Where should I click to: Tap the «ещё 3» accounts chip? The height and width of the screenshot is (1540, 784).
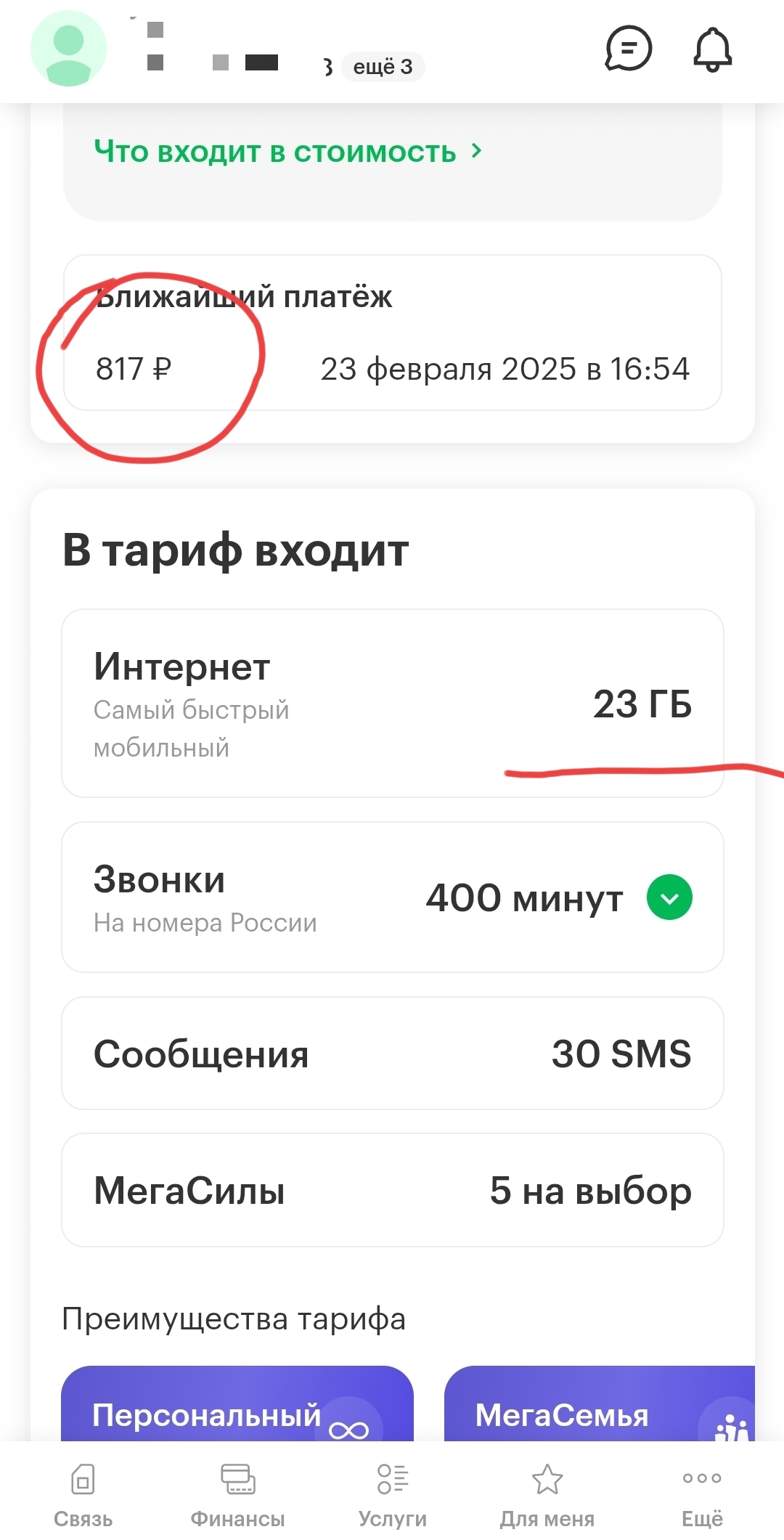point(383,67)
